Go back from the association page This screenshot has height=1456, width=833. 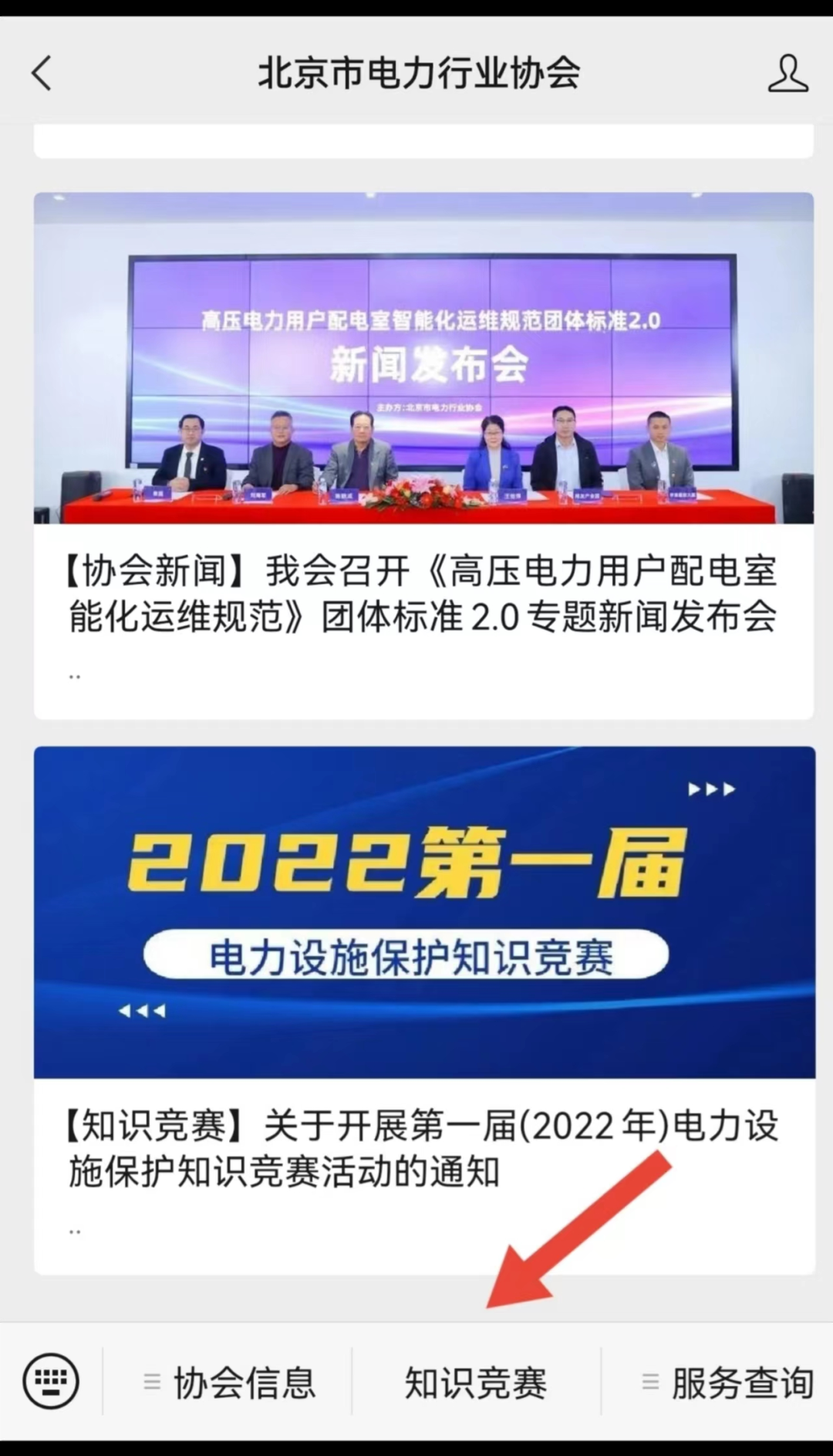pyautogui.click(x=42, y=74)
